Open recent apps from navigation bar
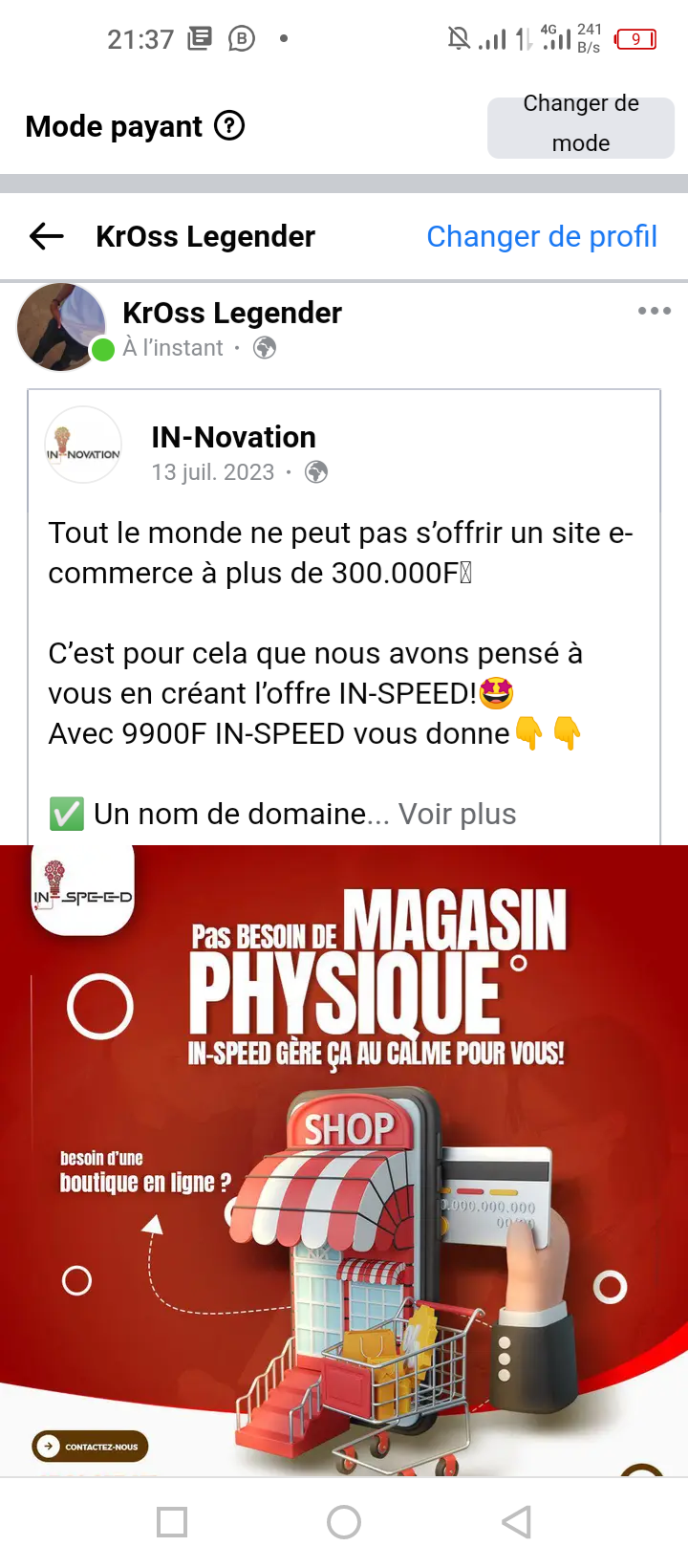This screenshot has height=1568, width=688. pyautogui.click(x=172, y=1522)
